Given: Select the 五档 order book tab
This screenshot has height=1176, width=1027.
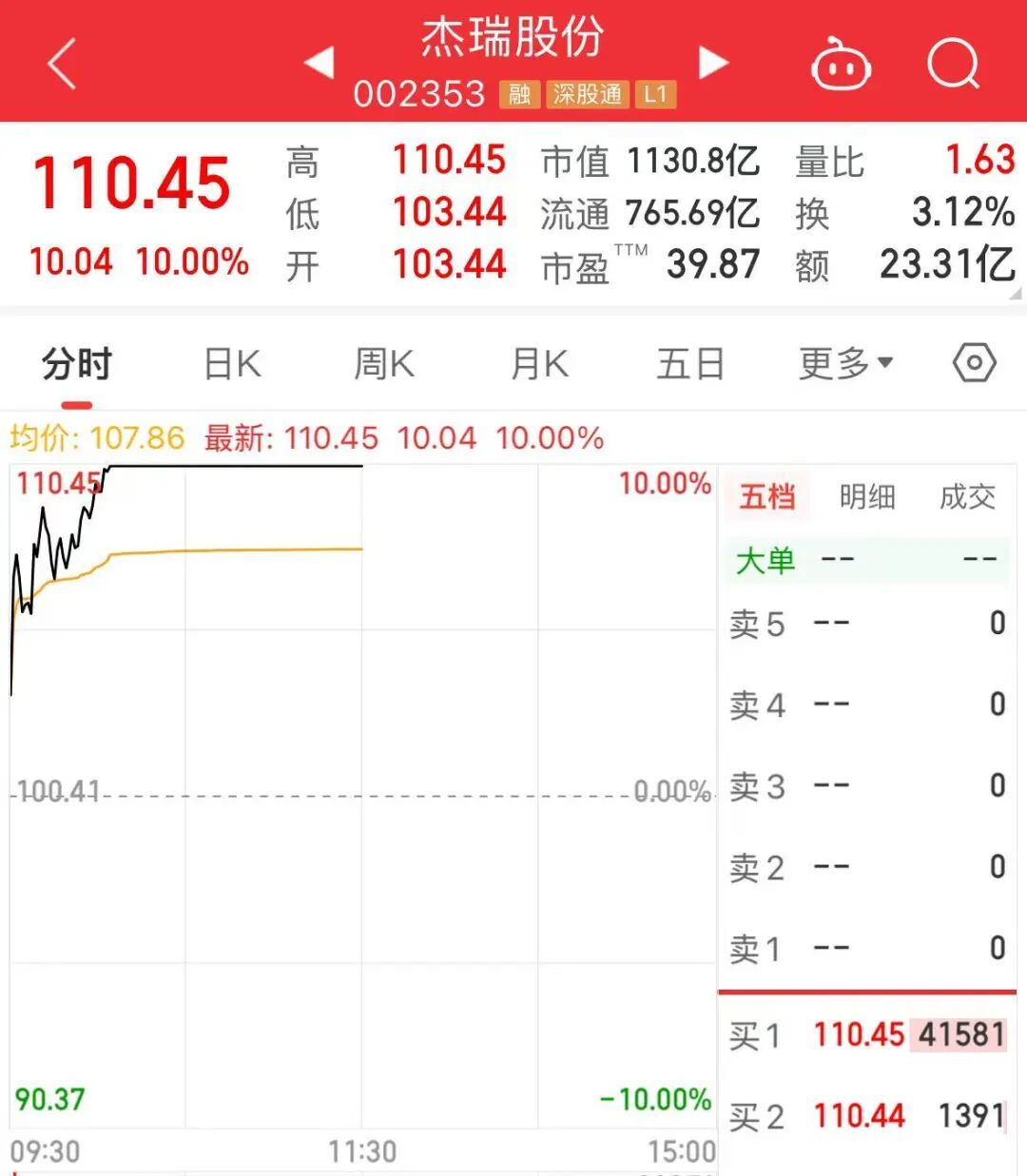Looking at the screenshot, I should pos(767,496).
